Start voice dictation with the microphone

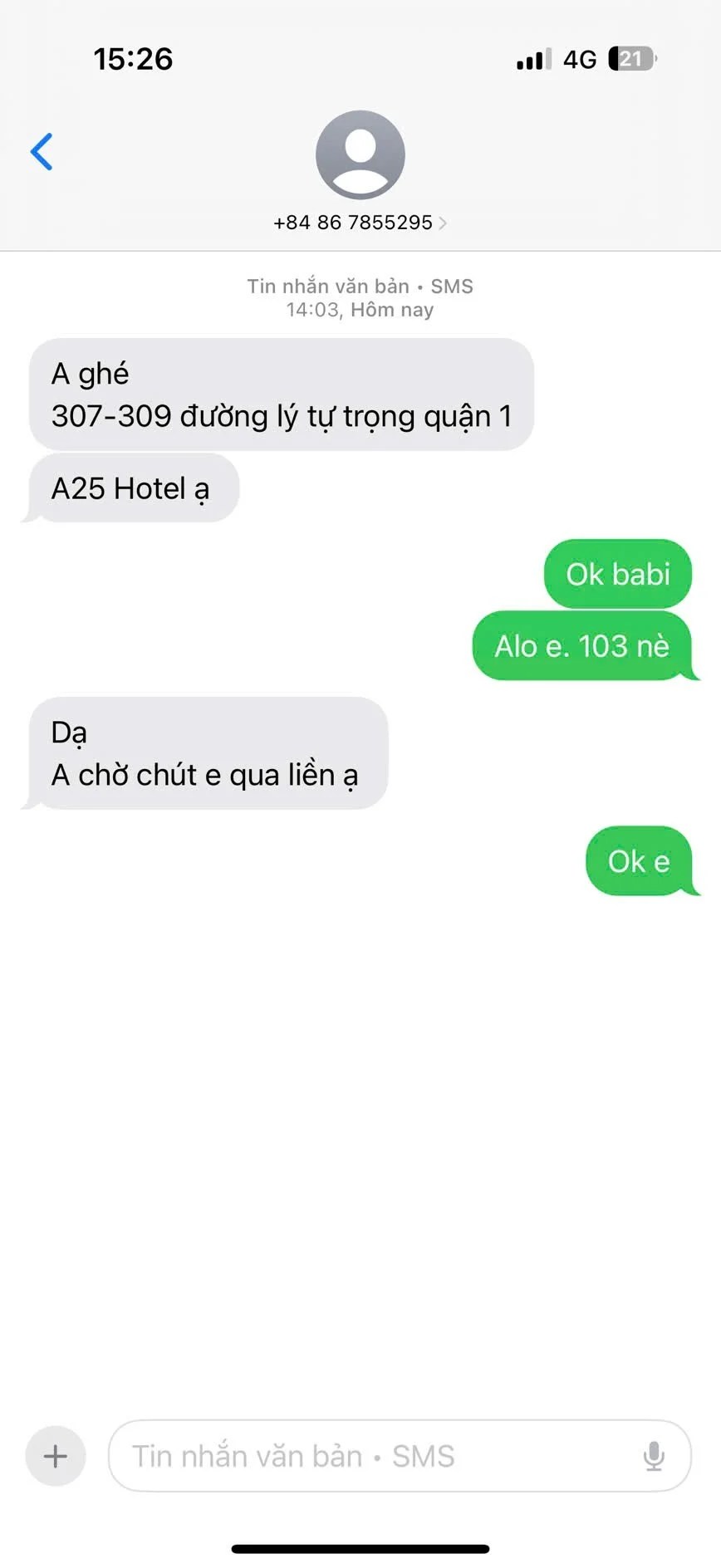point(654,1456)
